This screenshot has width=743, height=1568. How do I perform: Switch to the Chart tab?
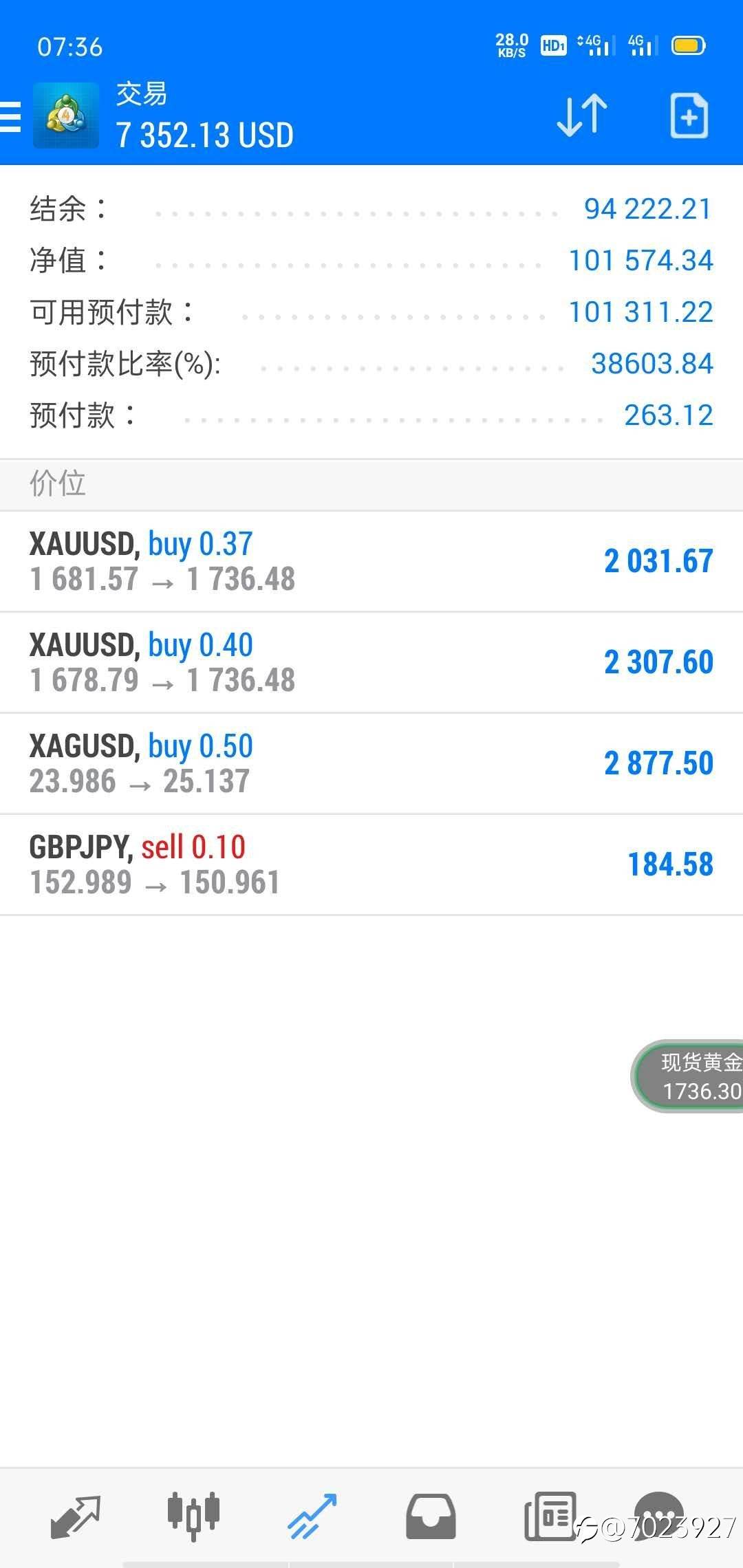[193, 1515]
